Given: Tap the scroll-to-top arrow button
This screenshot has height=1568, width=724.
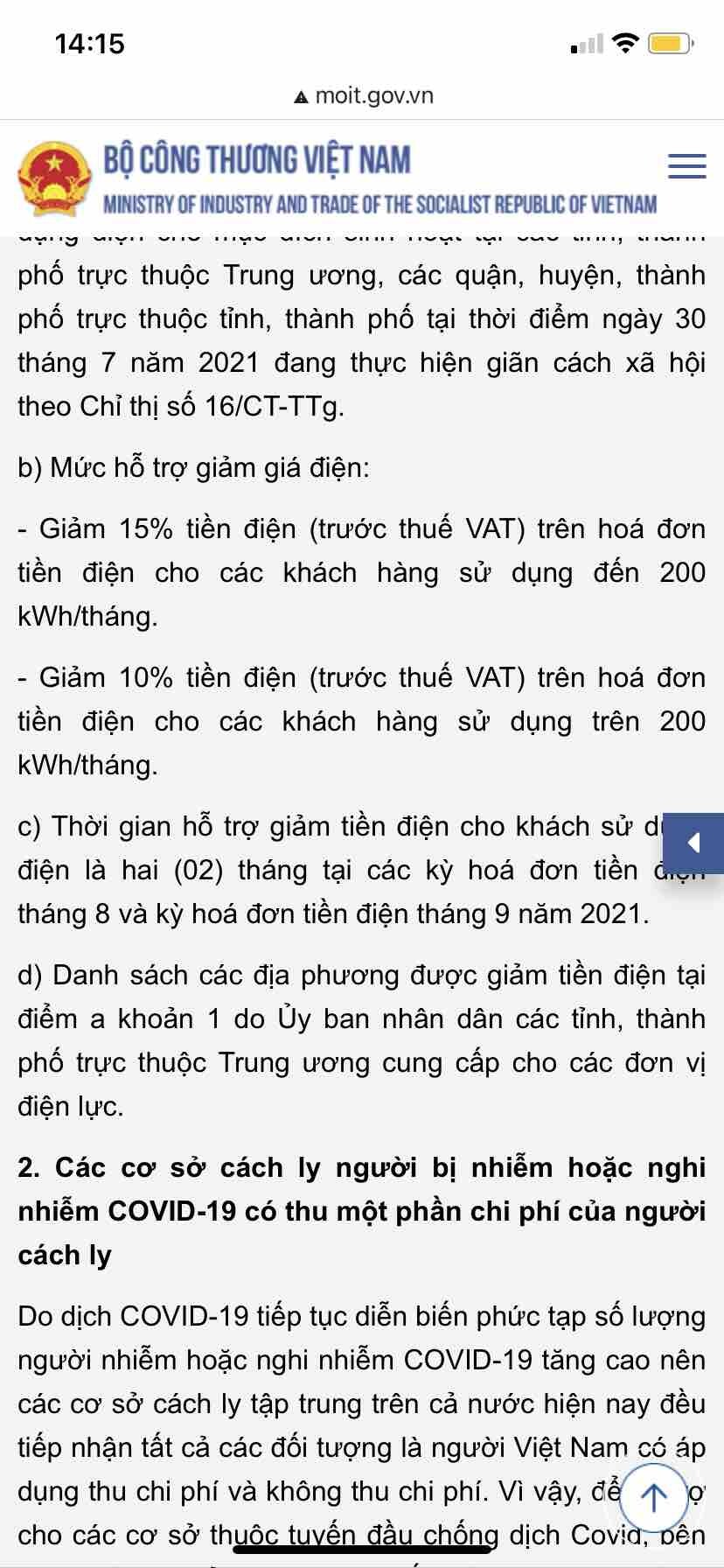Looking at the screenshot, I should (654, 1498).
